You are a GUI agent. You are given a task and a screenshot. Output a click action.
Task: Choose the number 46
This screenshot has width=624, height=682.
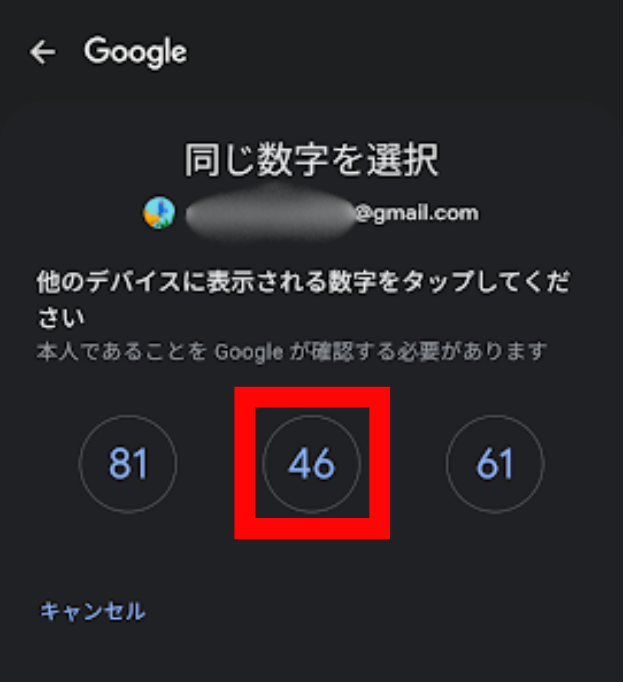(311, 464)
